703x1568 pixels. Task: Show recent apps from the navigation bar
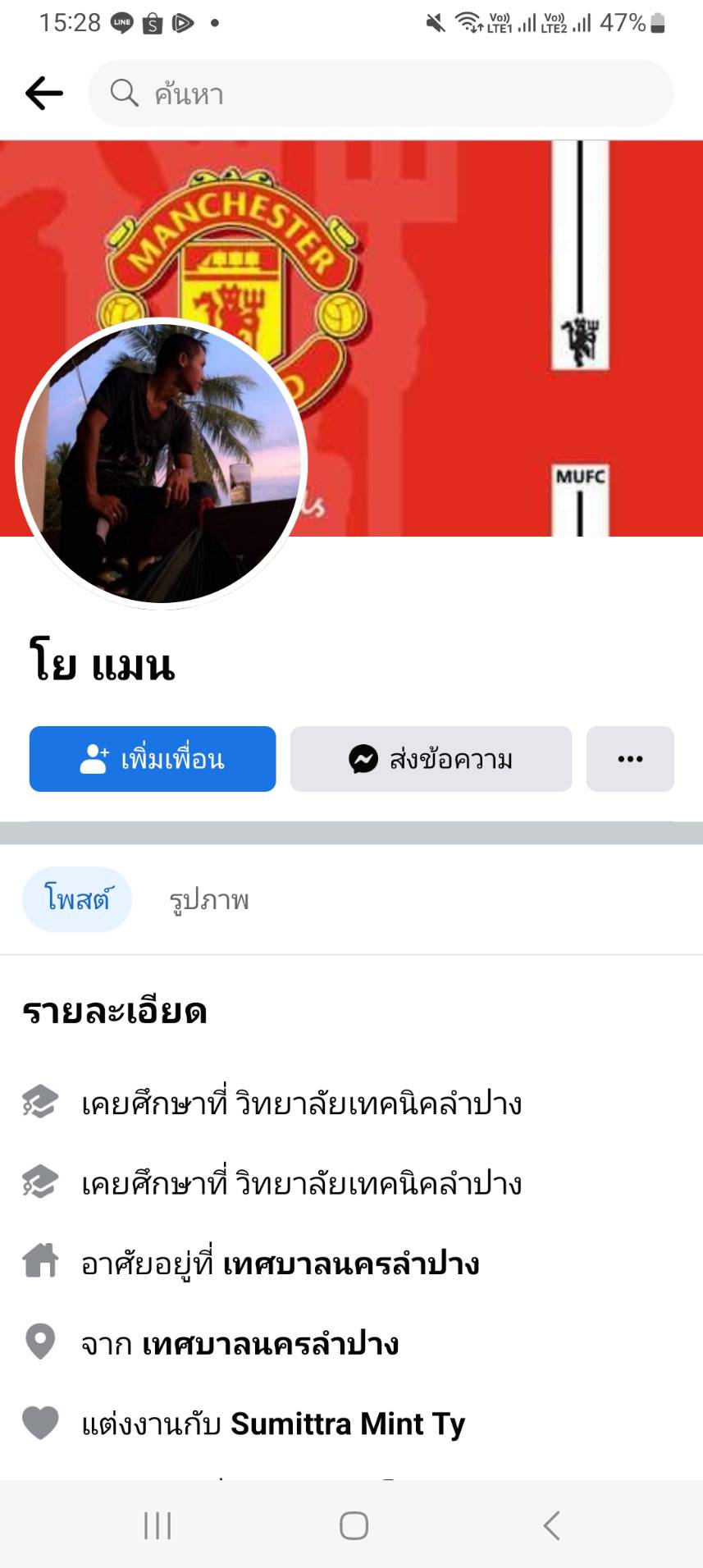coord(157,1525)
